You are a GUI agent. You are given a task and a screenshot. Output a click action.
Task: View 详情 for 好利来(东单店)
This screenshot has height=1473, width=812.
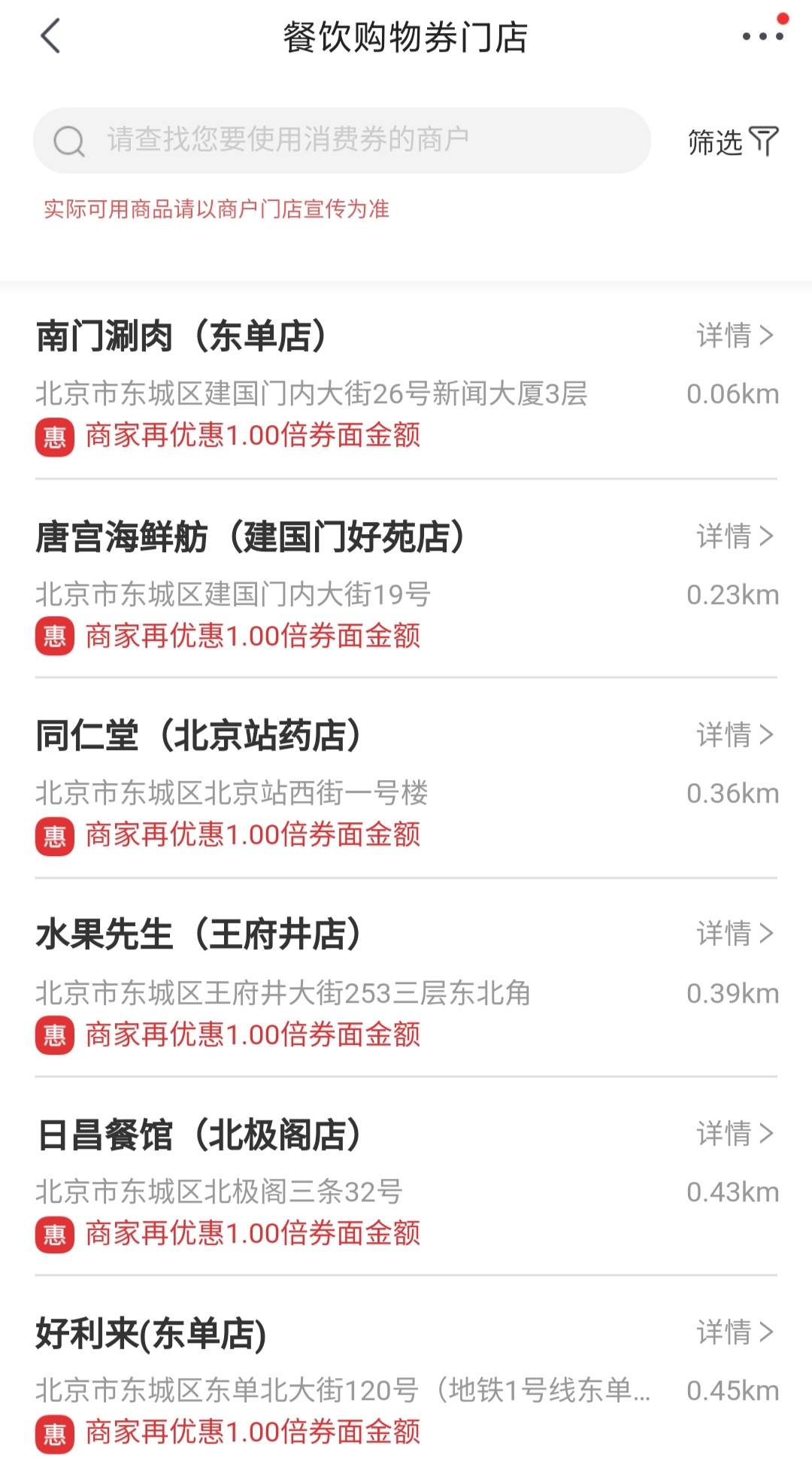[x=735, y=1332]
